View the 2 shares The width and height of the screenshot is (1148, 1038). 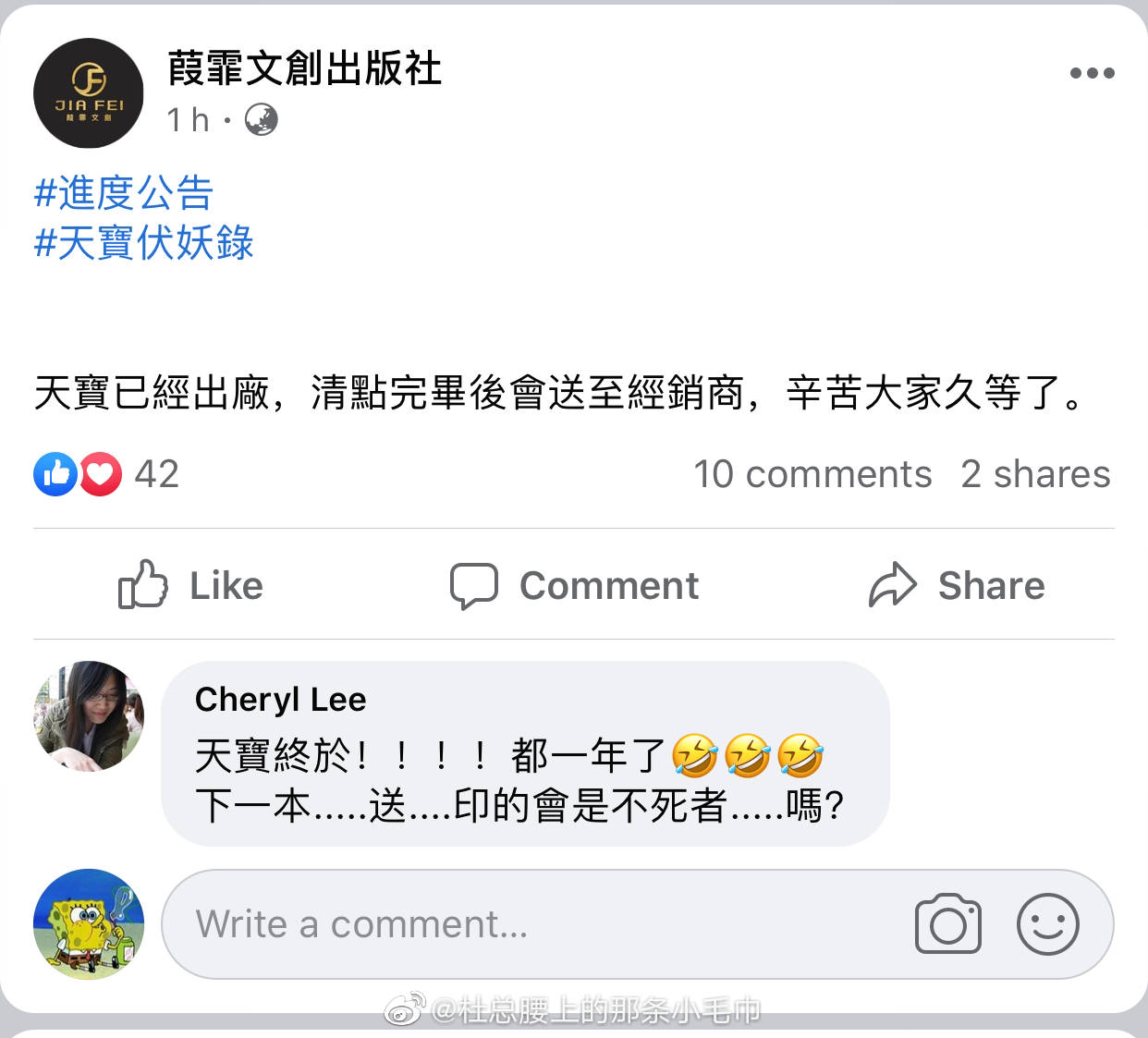(x=1034, y=474)
